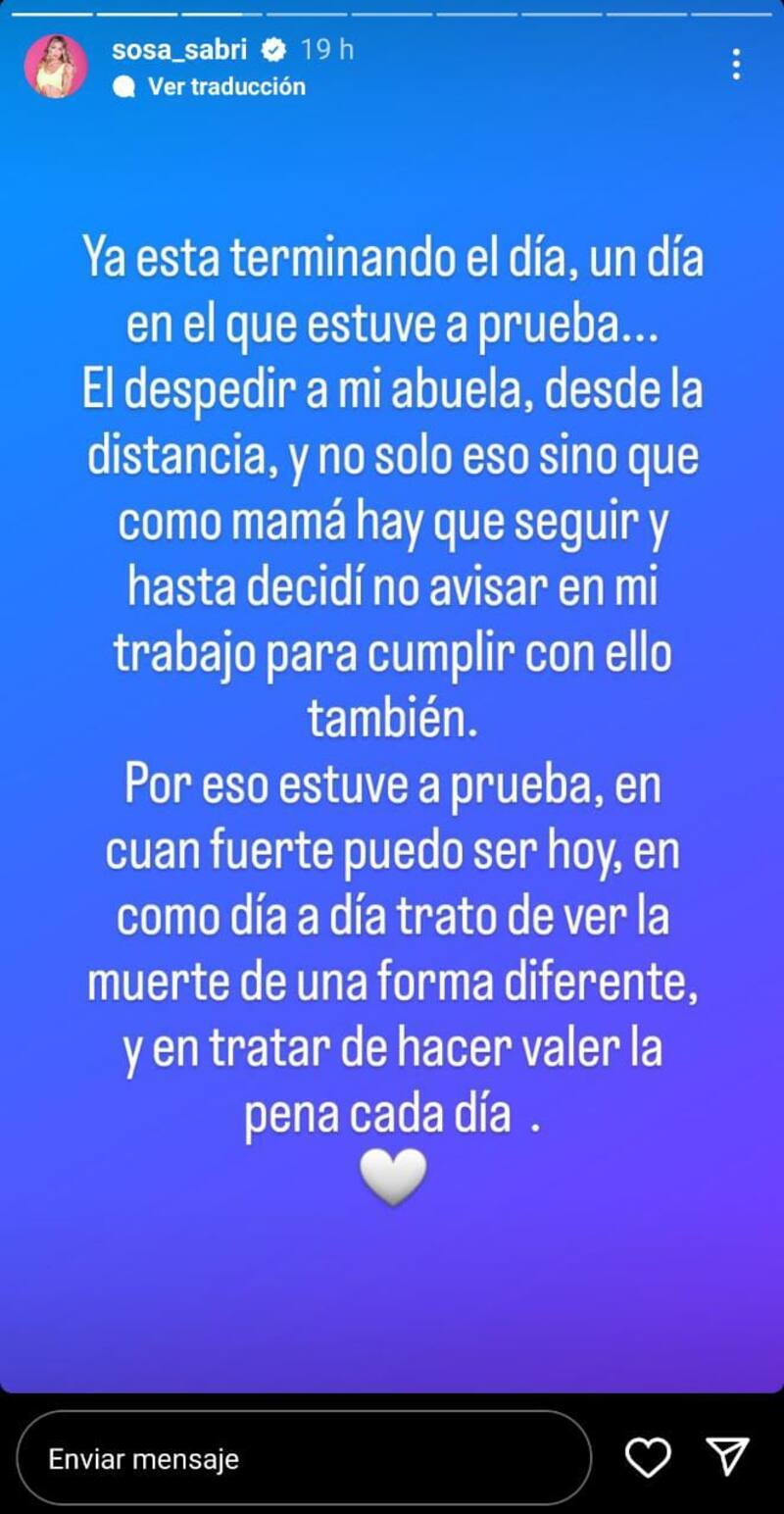Tap the Enviar mensaje field
Screen dimensions: 784x1514
(304, 1458)
